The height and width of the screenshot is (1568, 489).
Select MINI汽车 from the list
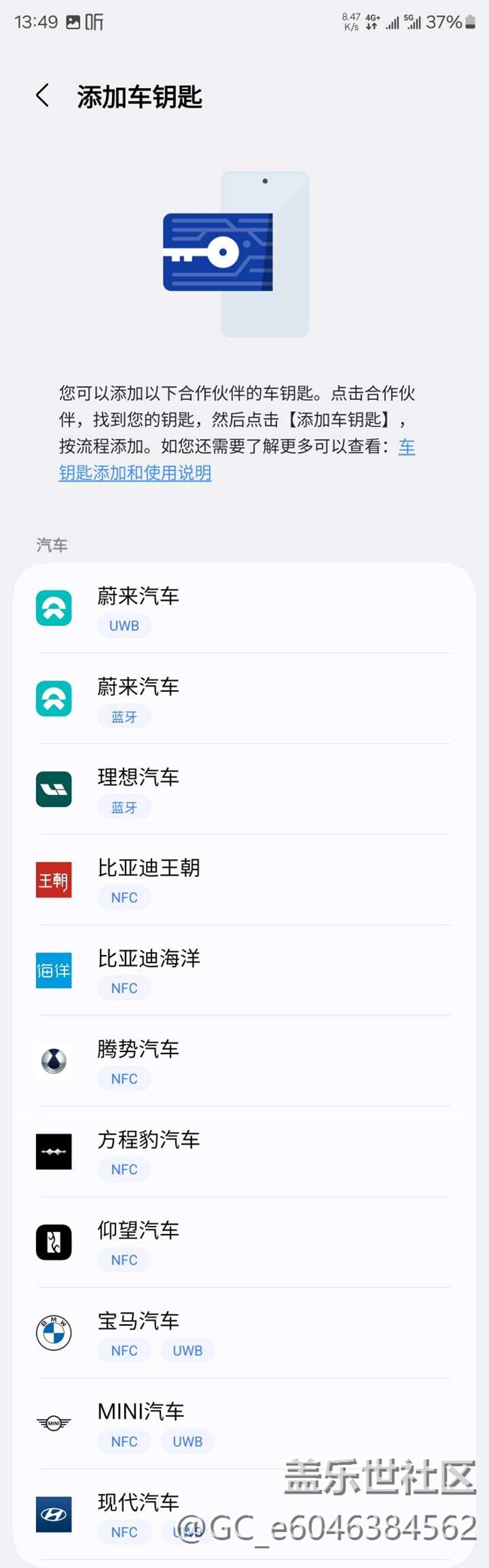[x=244, y=1424]
